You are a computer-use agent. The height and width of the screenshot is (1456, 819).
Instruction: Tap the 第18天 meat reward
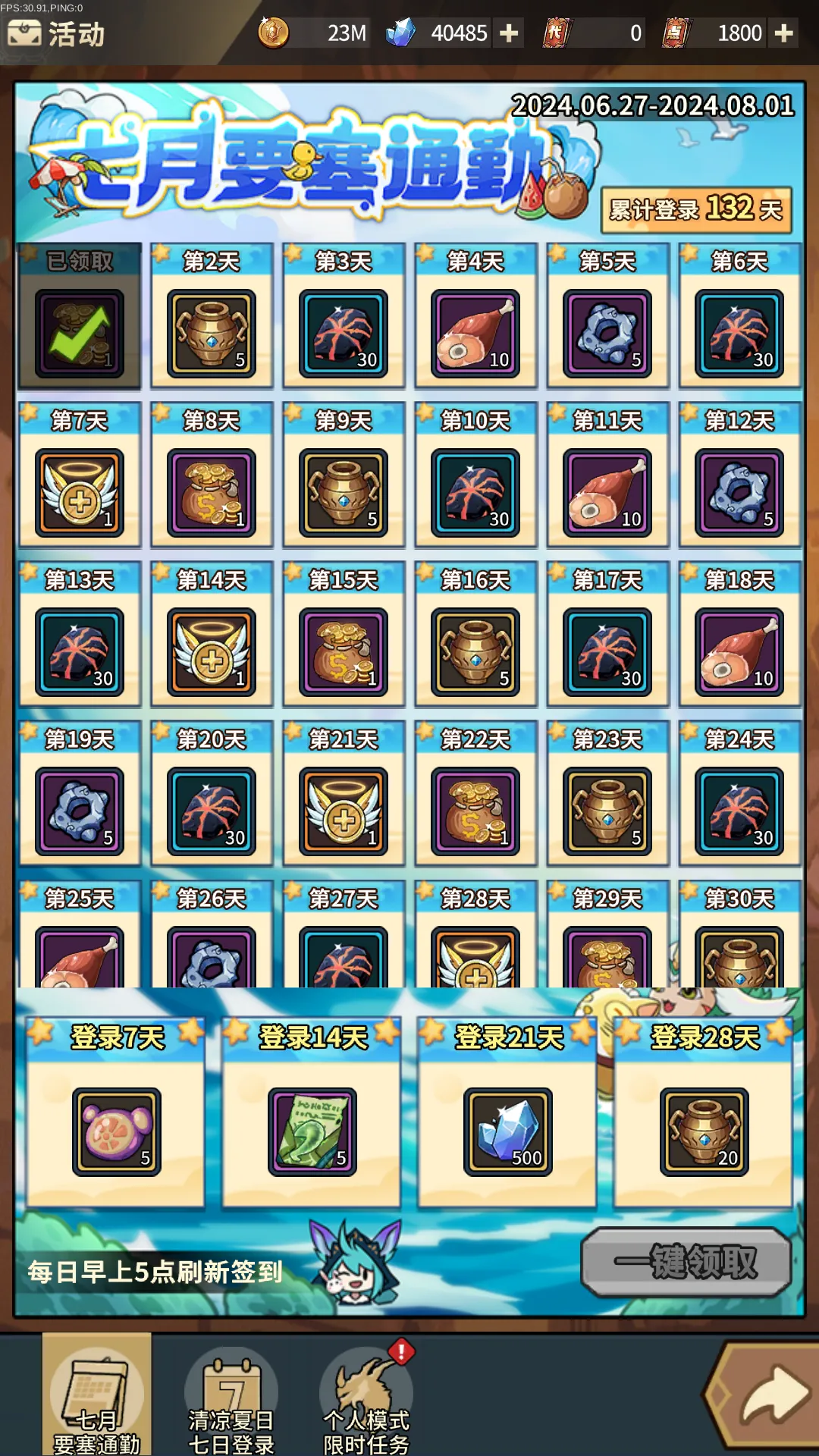739,651
